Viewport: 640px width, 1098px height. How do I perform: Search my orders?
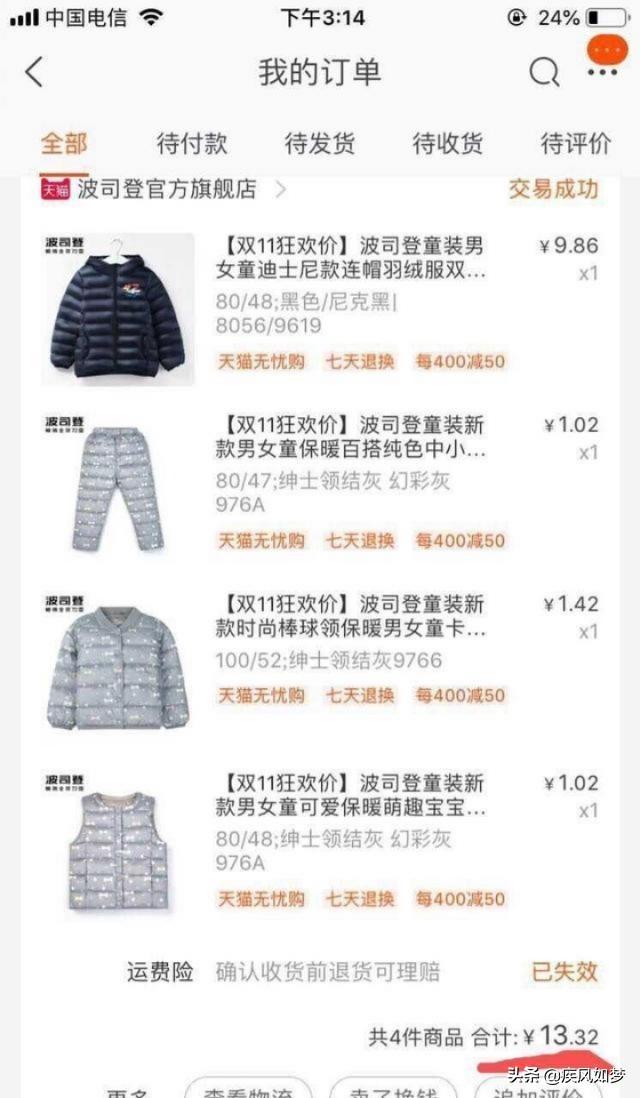(544, 72)
